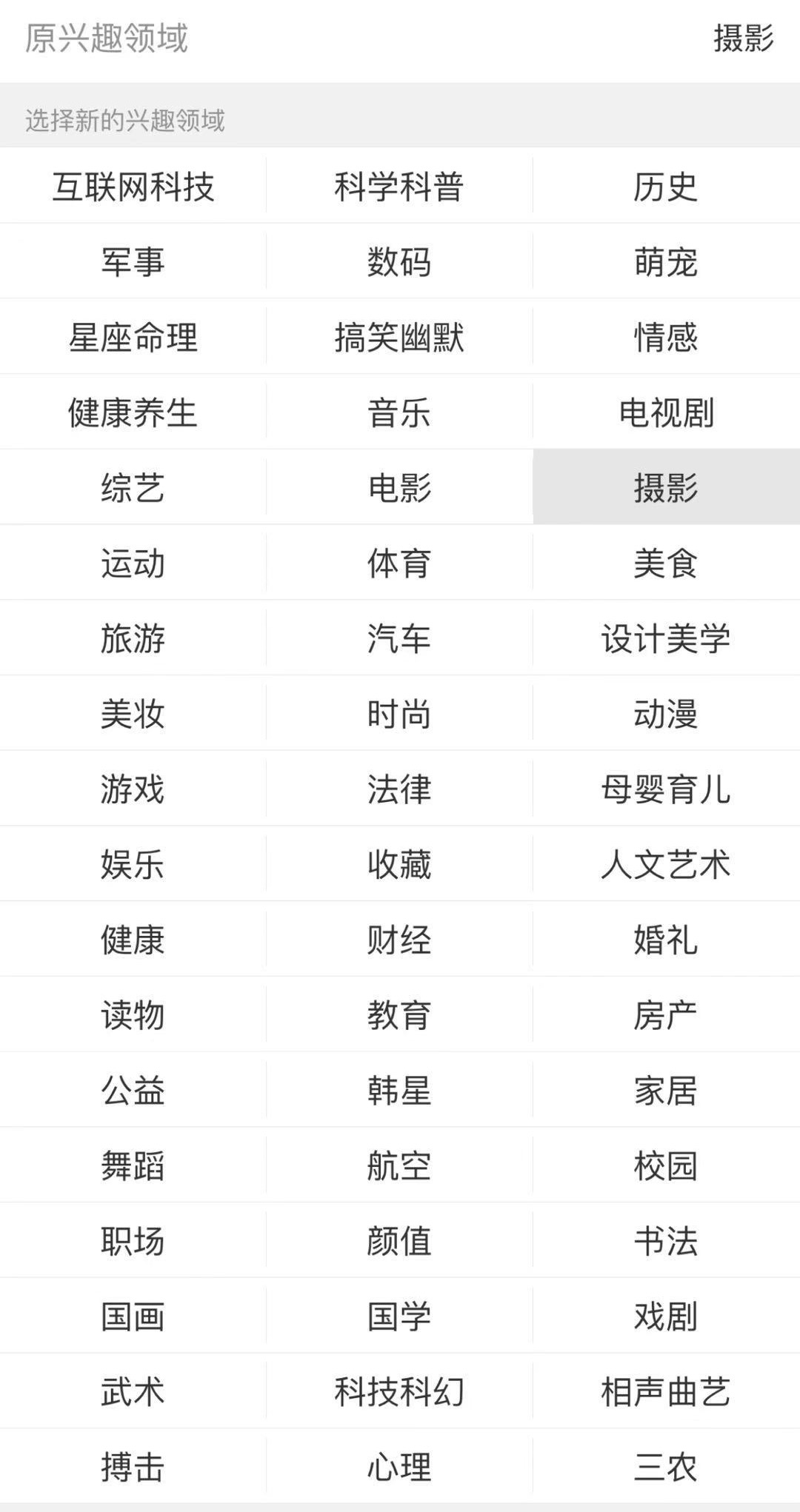800x1512 pixels.
Task: Choose 美食 from the list
Action: [x=665, y=563]
